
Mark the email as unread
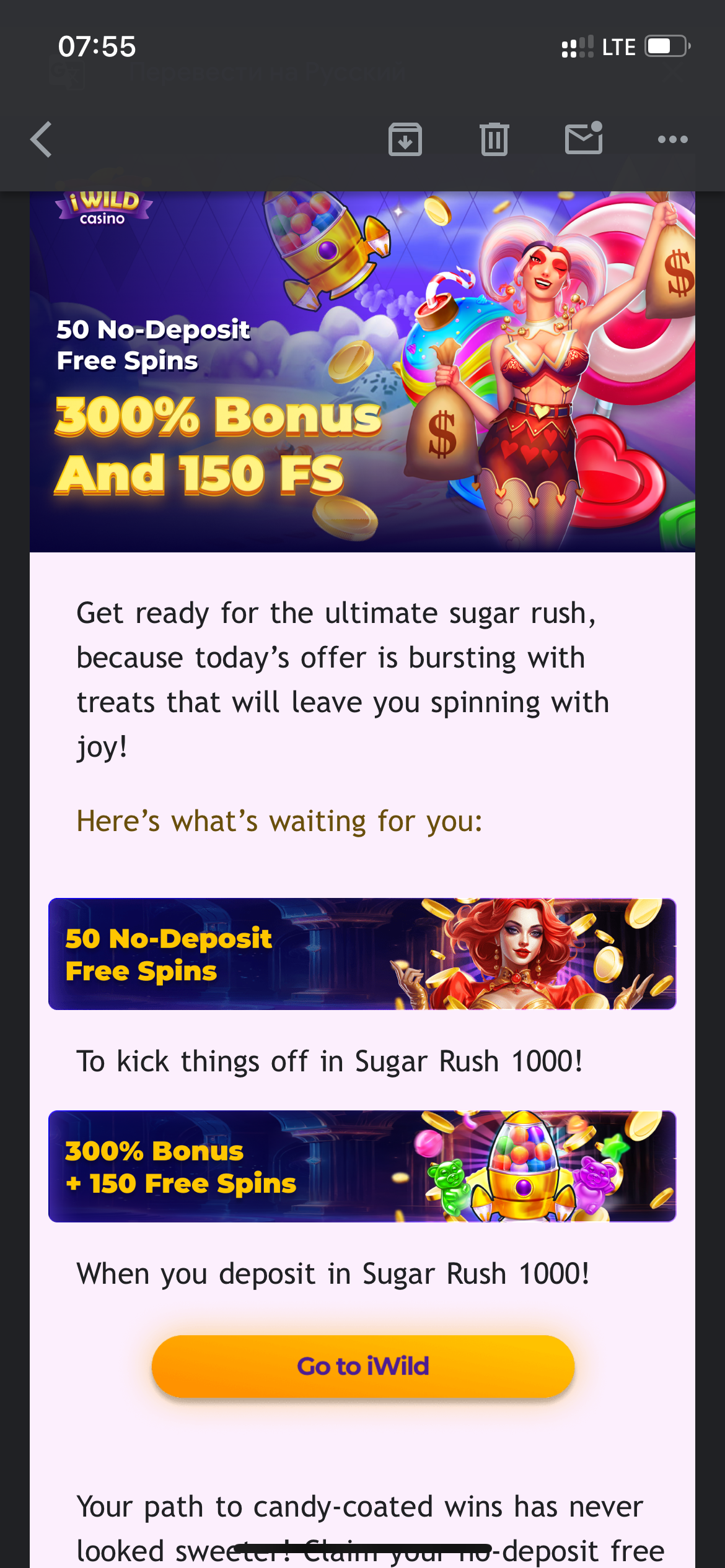click(584, 137)
